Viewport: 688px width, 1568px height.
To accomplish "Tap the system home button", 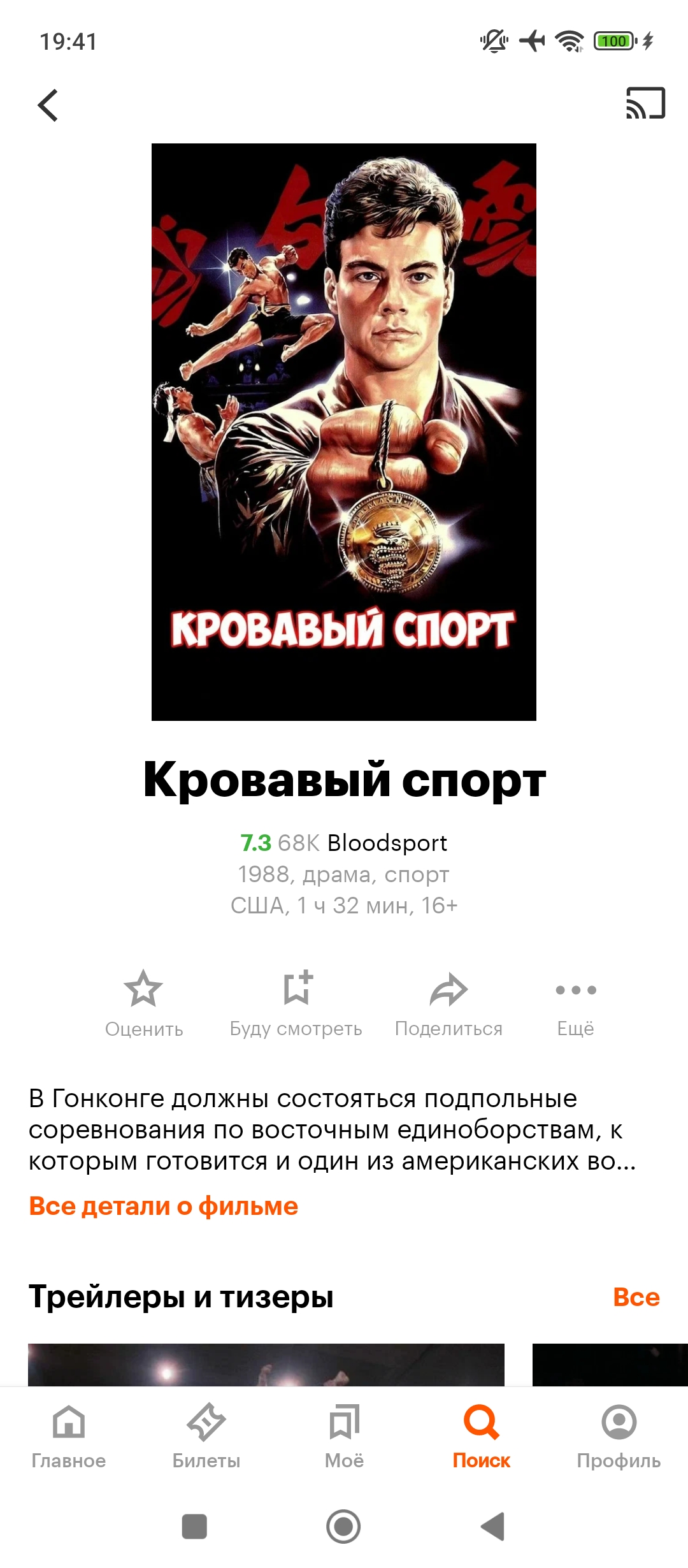I will (343, 1527).
